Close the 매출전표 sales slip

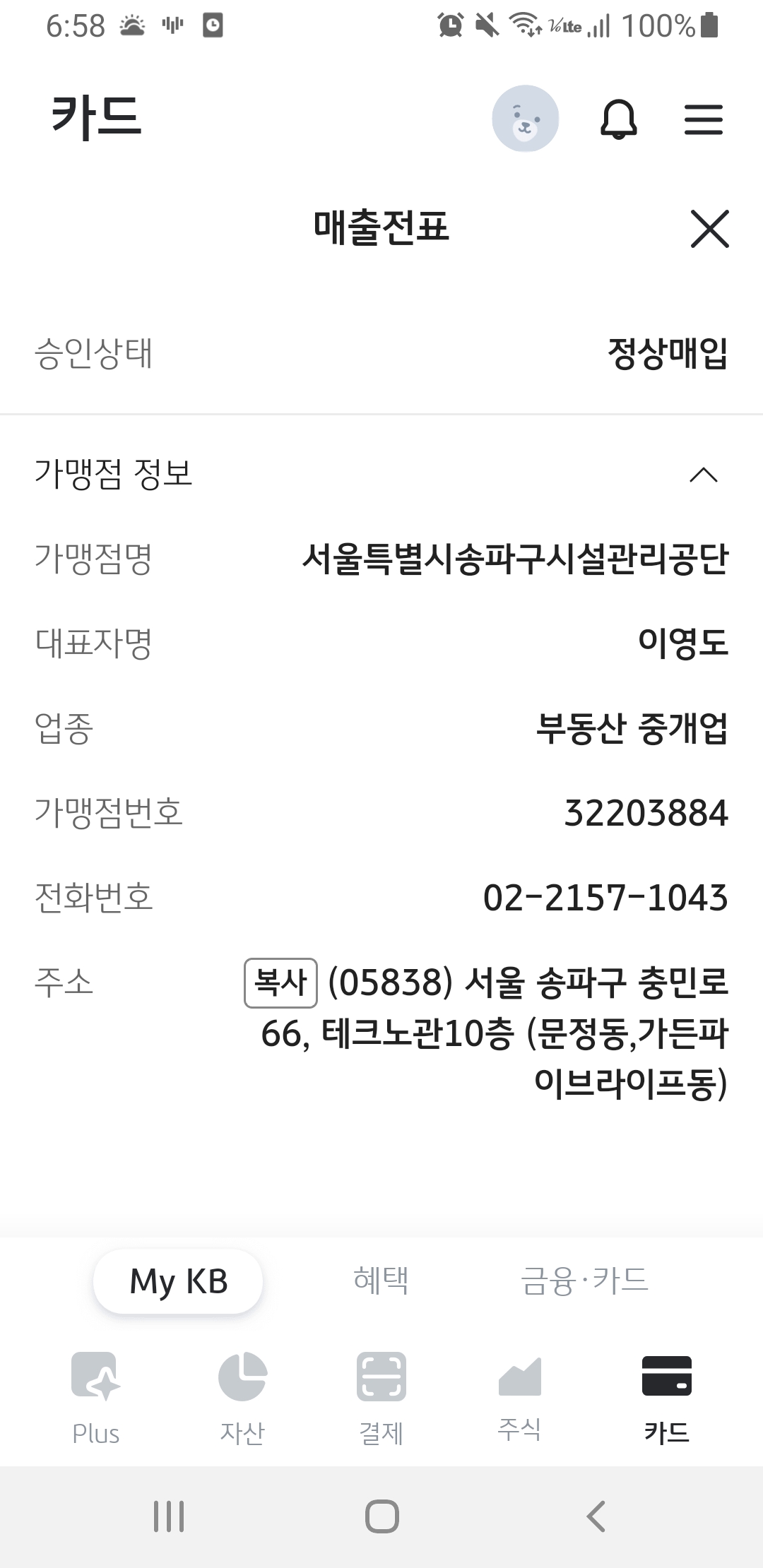(x=709, y=229)
